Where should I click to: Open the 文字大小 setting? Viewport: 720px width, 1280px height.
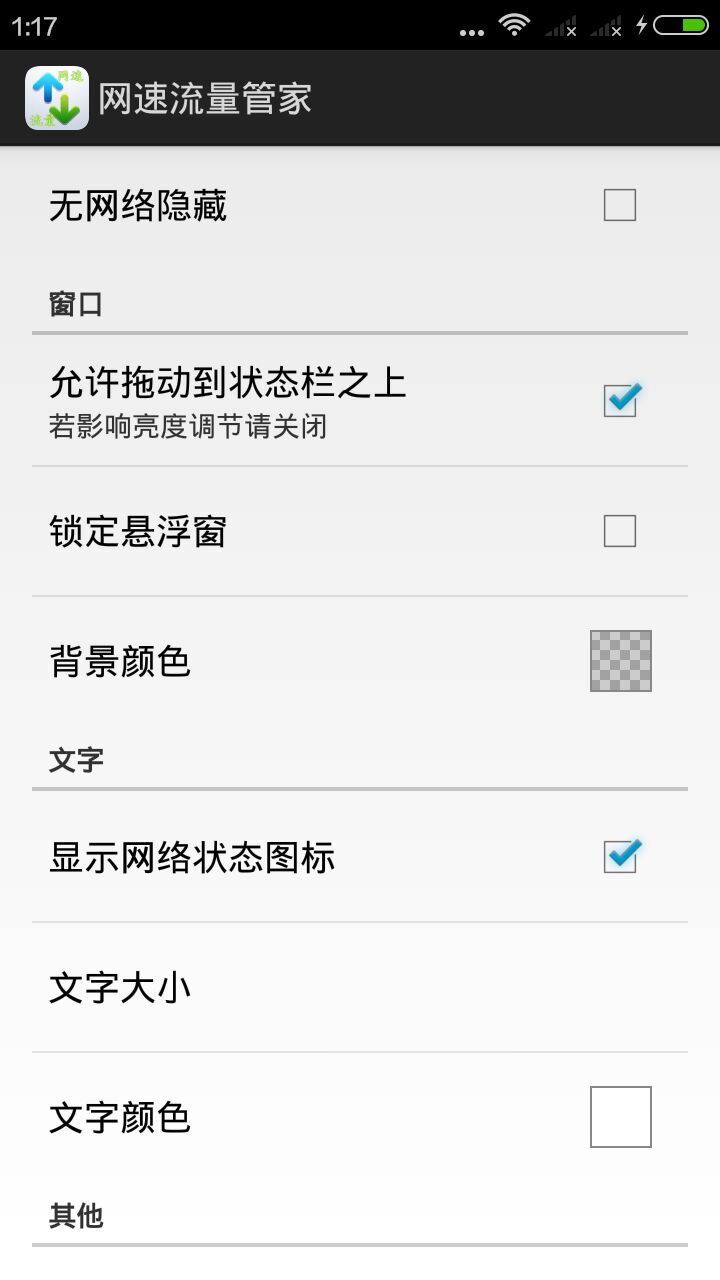pyautogui.click(x=360, y=987)
